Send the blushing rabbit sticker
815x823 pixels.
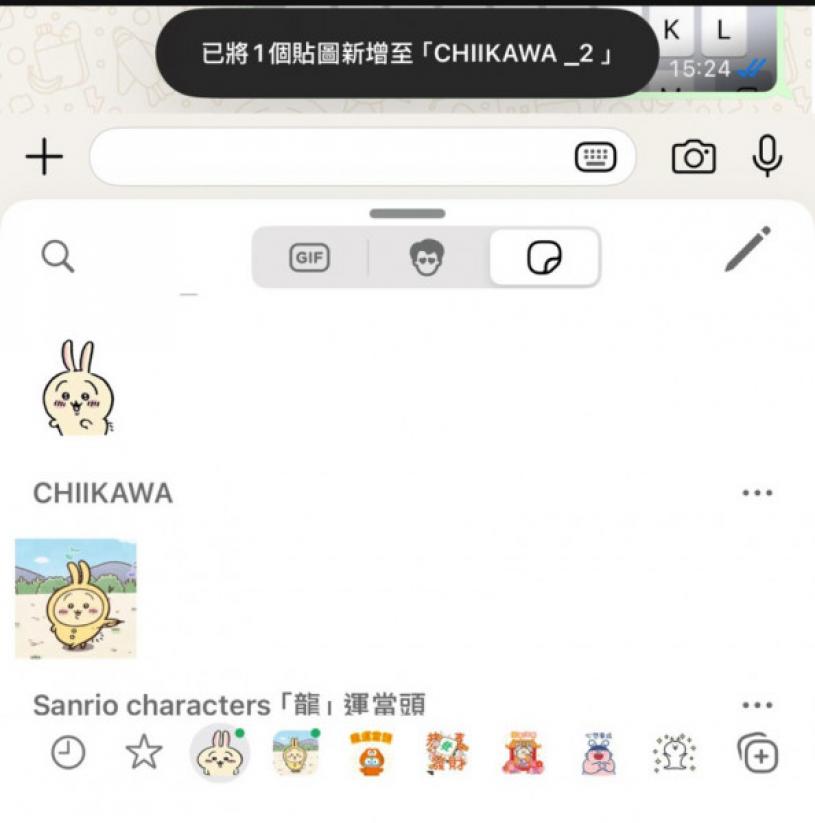[x=78, y=388]
